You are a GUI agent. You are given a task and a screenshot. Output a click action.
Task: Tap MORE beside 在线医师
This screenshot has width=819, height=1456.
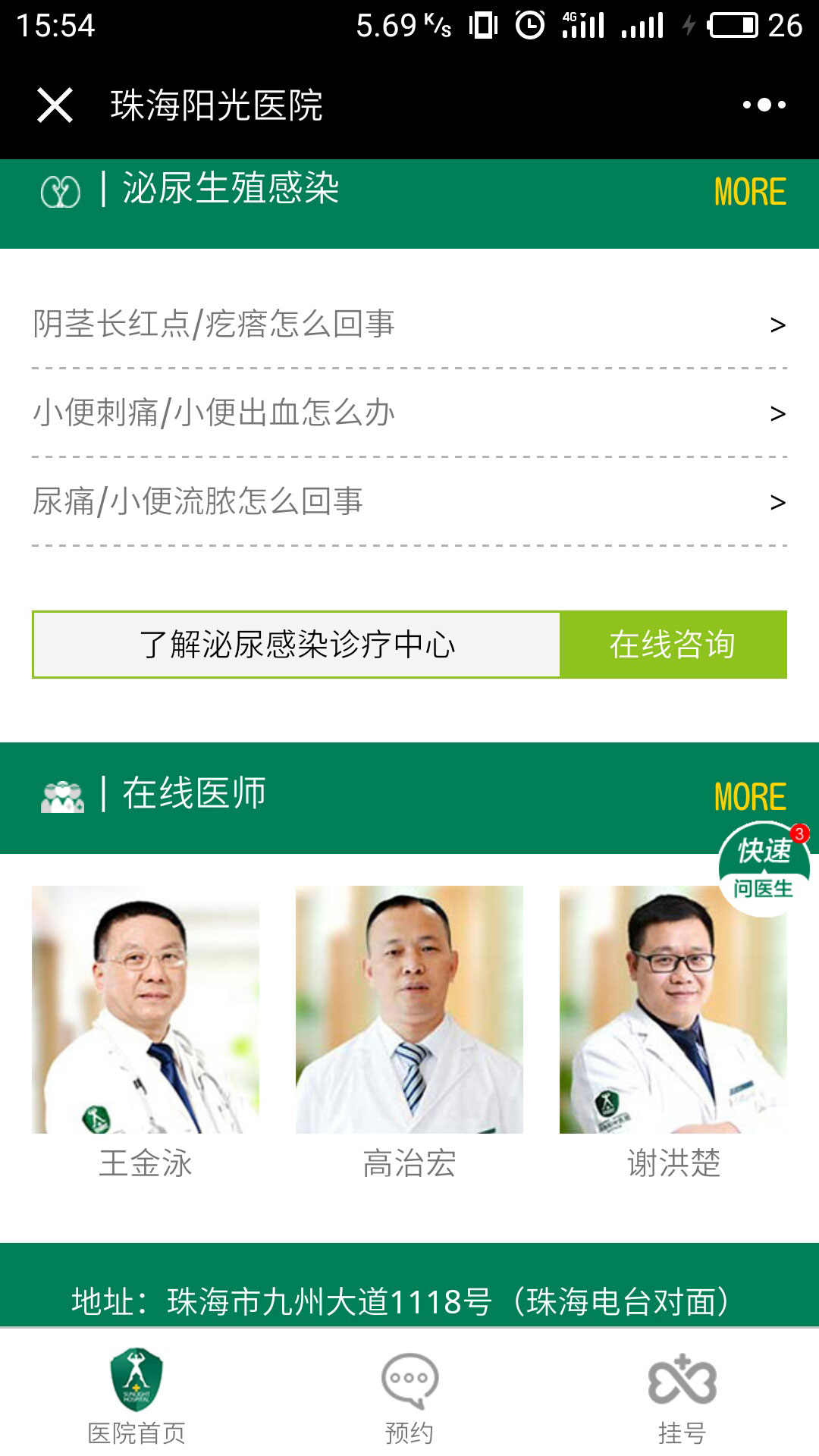(x=749, y=796)
